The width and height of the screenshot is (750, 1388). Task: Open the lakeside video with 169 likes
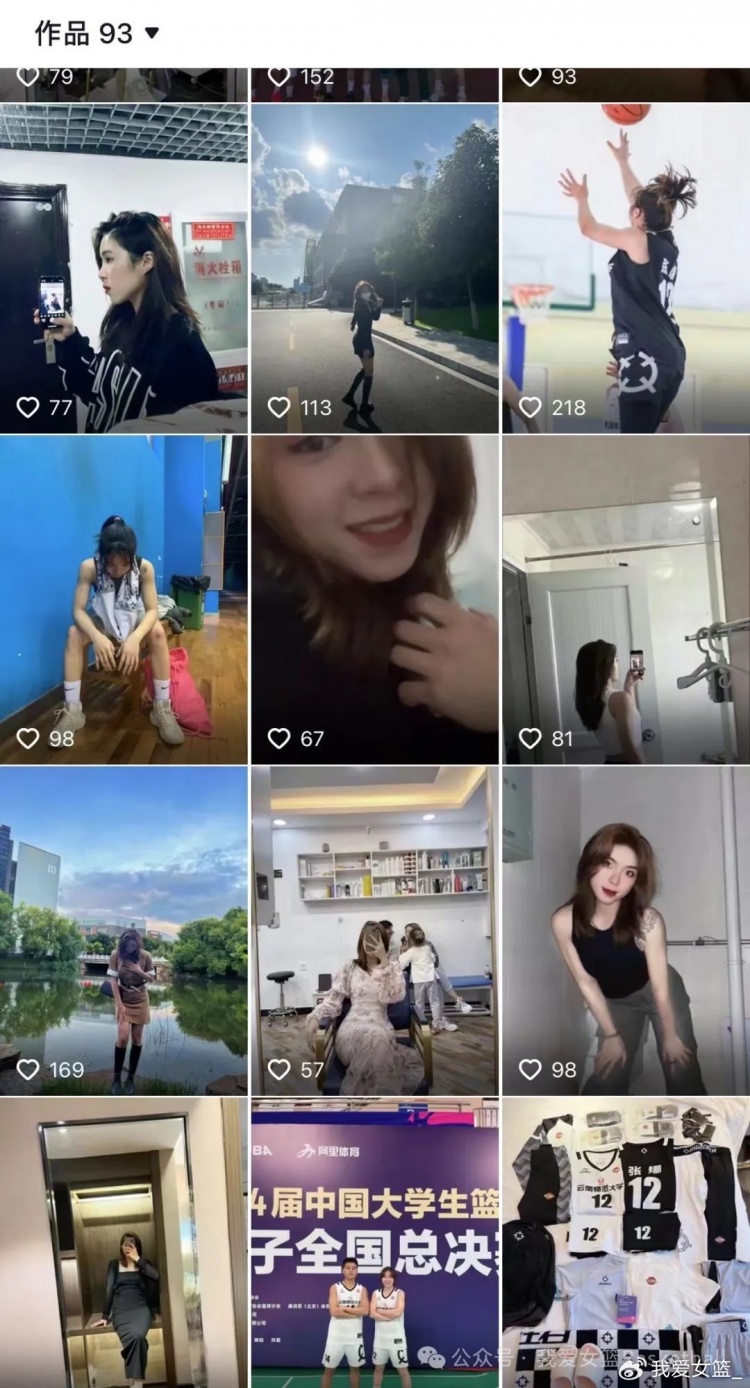click(x=124, y=931)
